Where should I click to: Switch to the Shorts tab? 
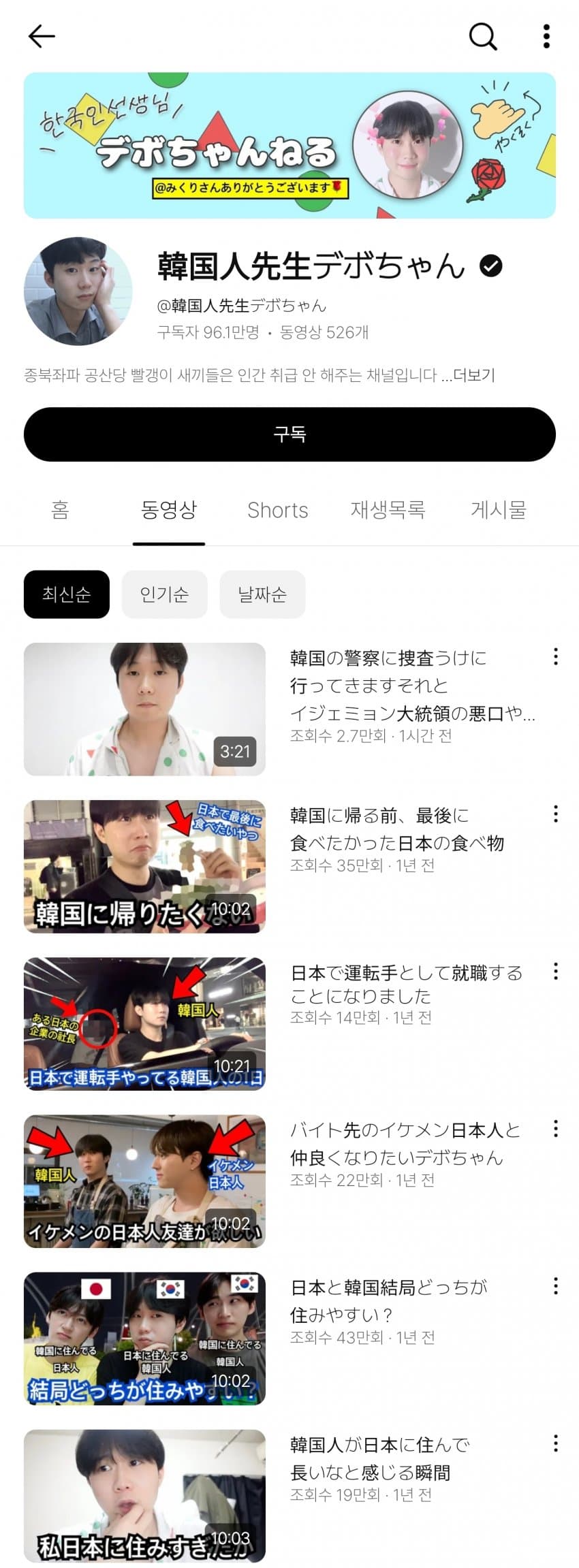pyautogui.click(x=277, y=510)
